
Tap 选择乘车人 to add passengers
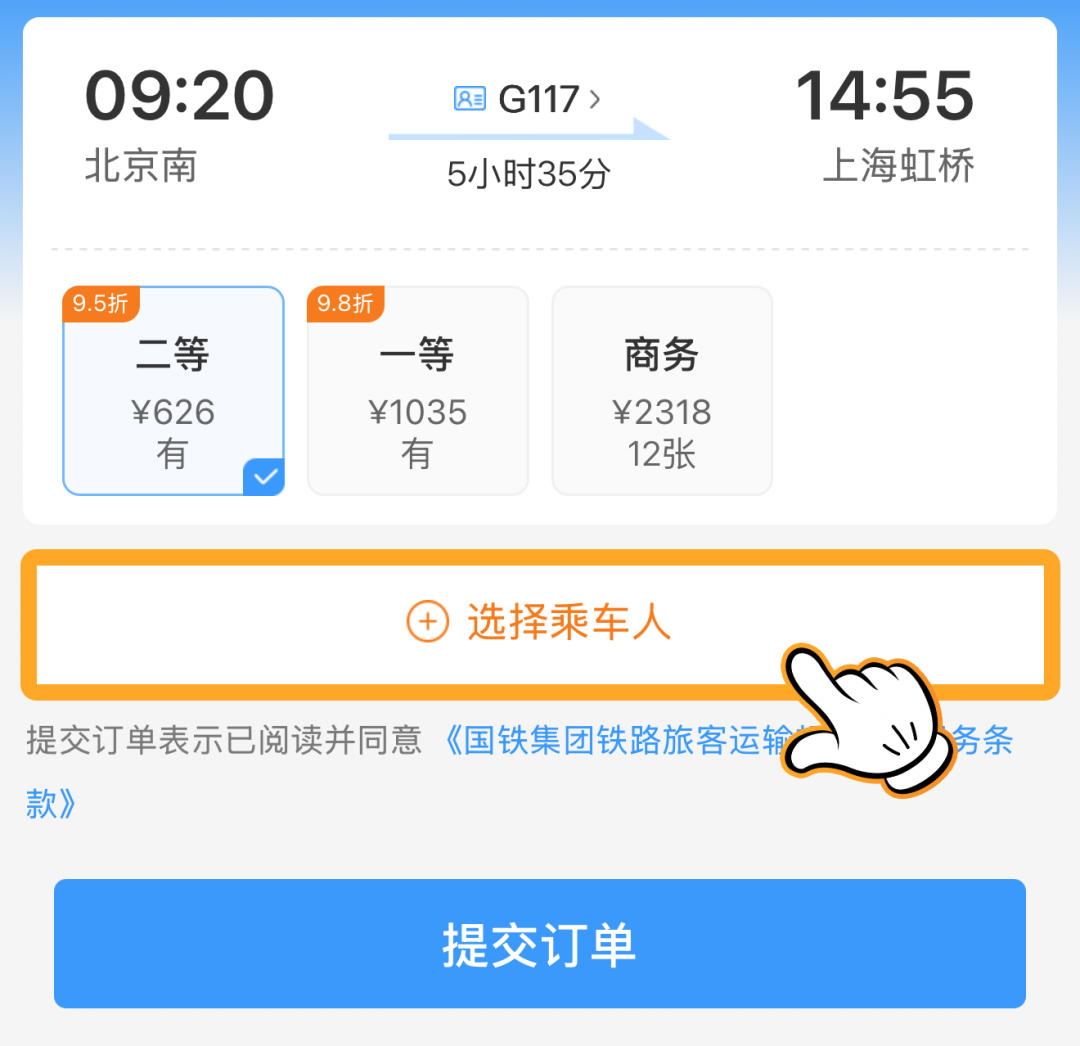(539, 622)
